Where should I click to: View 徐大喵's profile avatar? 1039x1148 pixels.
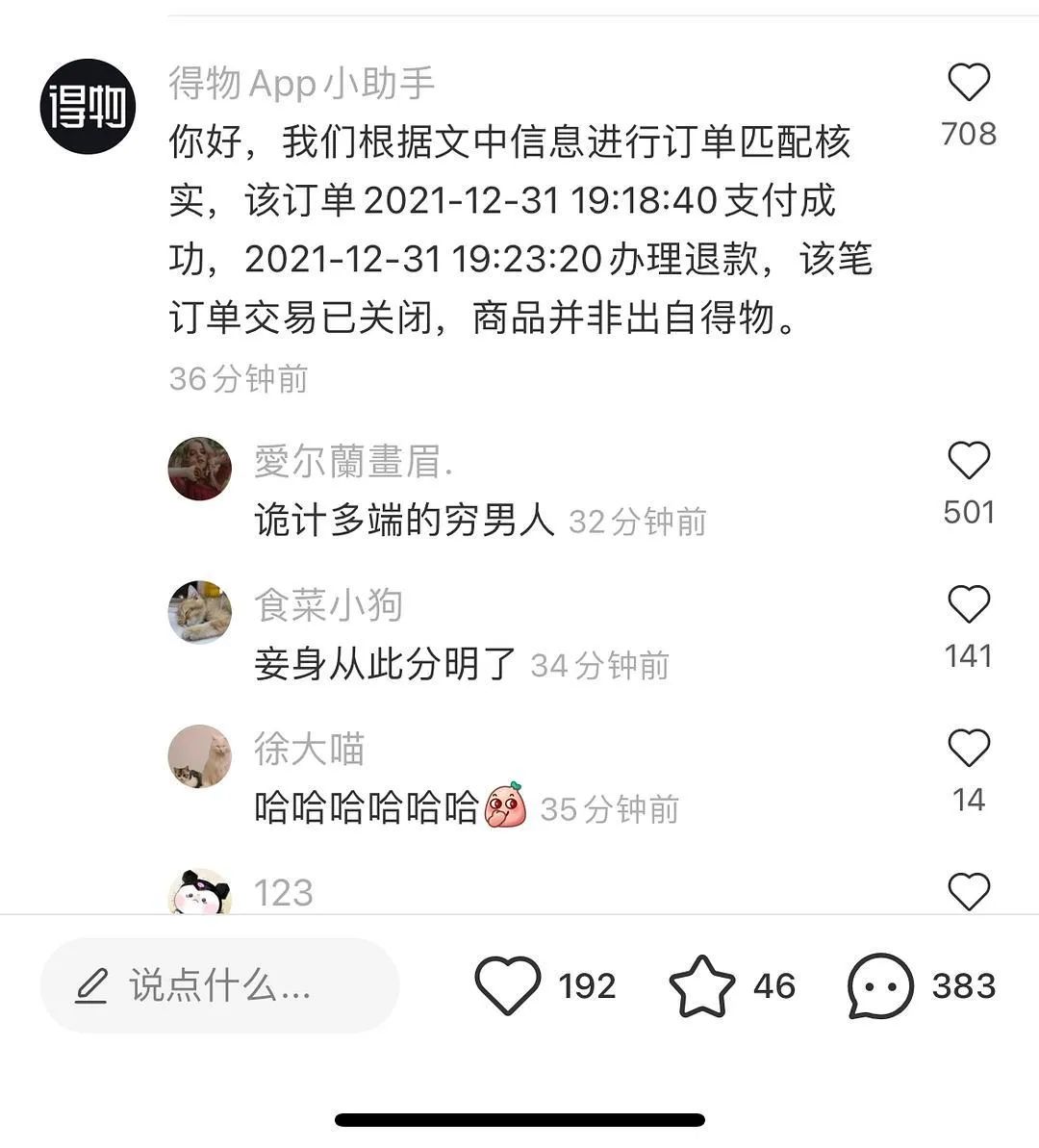click(200, 756)
